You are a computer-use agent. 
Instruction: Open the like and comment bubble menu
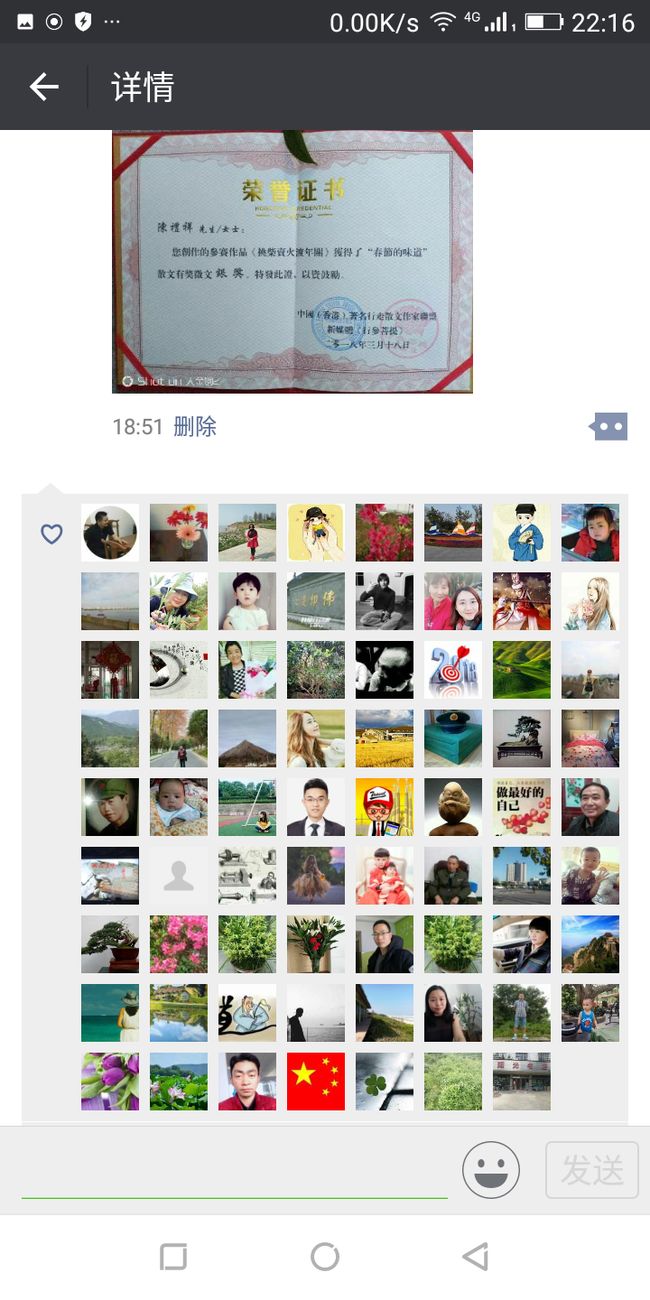(609, 427)
